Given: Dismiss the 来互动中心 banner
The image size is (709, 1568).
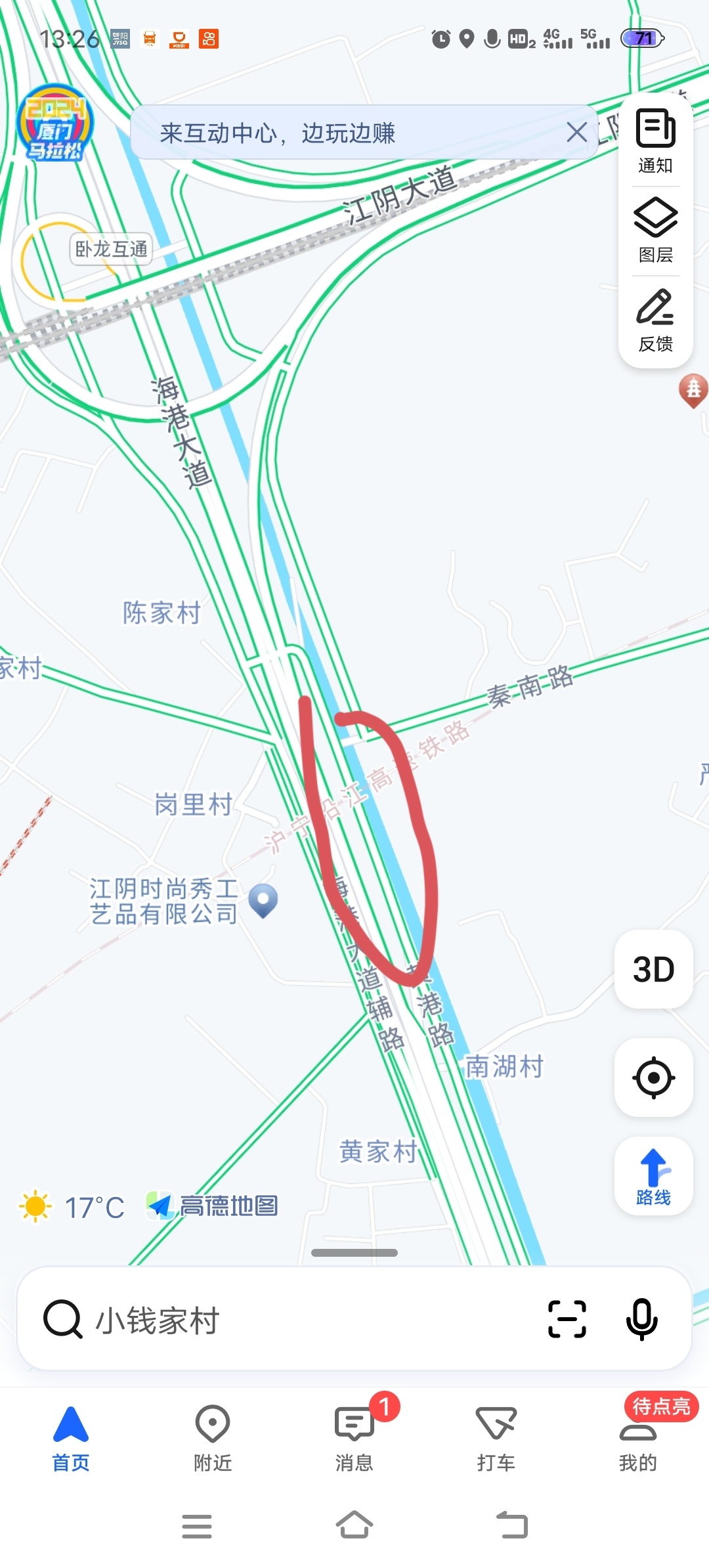Looking at the screenshot, I should coord(576,133).
